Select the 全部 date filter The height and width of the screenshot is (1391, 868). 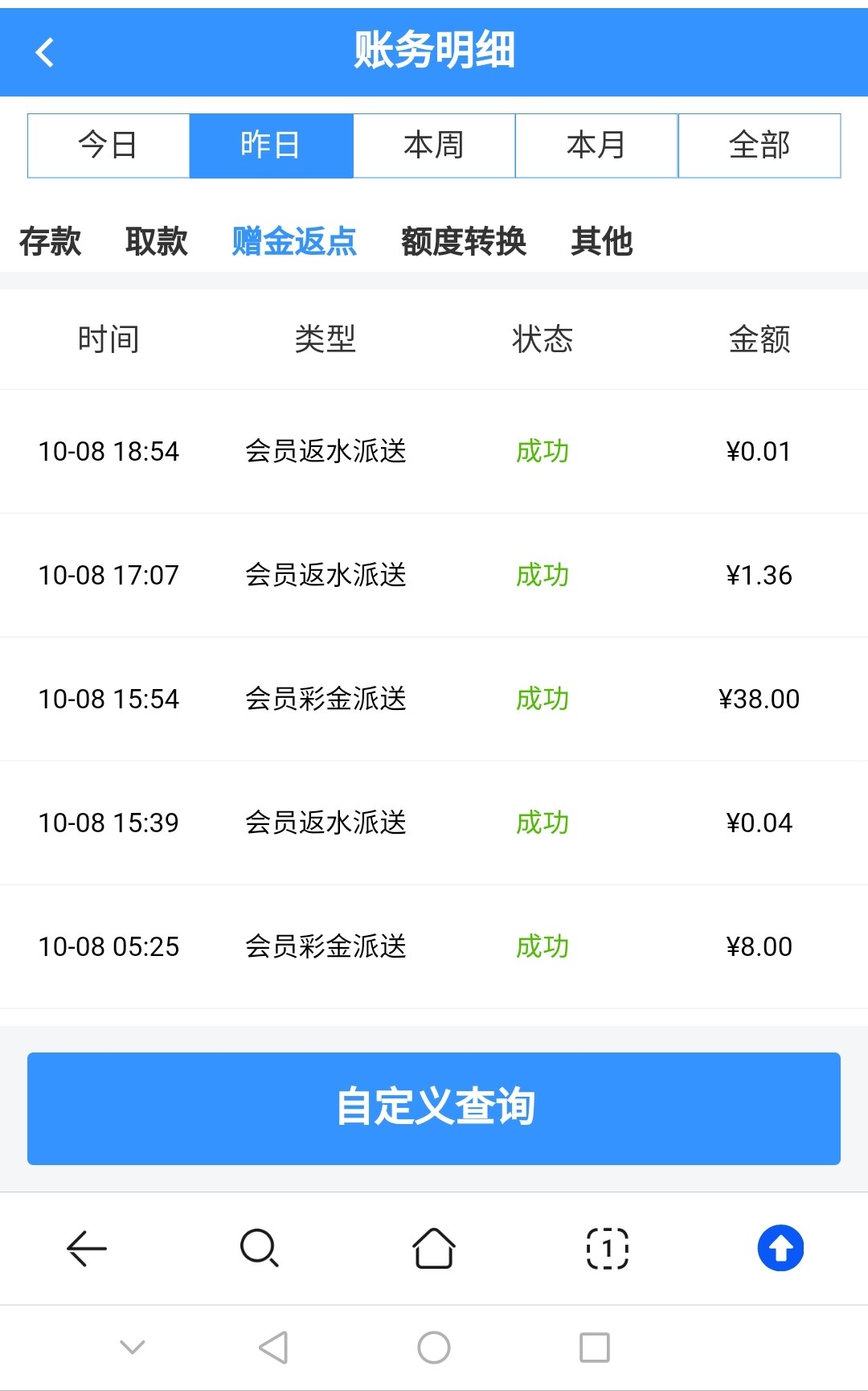pyautogui.click(x=759, y=146)
